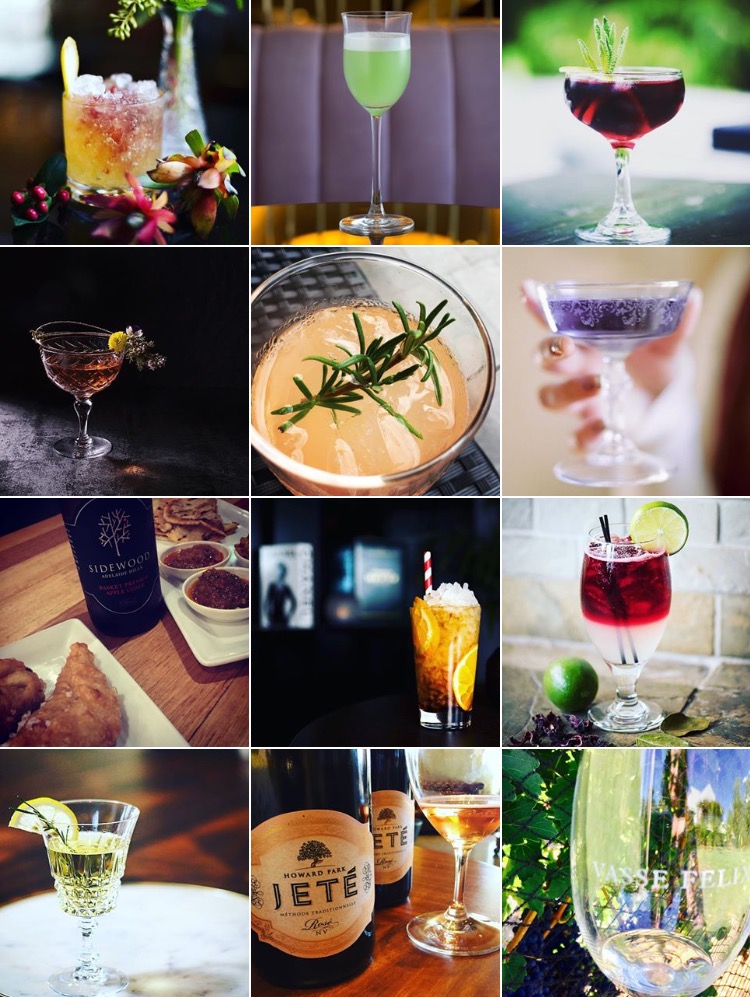
Task: View the Howard Park Jeté Rosé bottle post
Action: point(375,873)
